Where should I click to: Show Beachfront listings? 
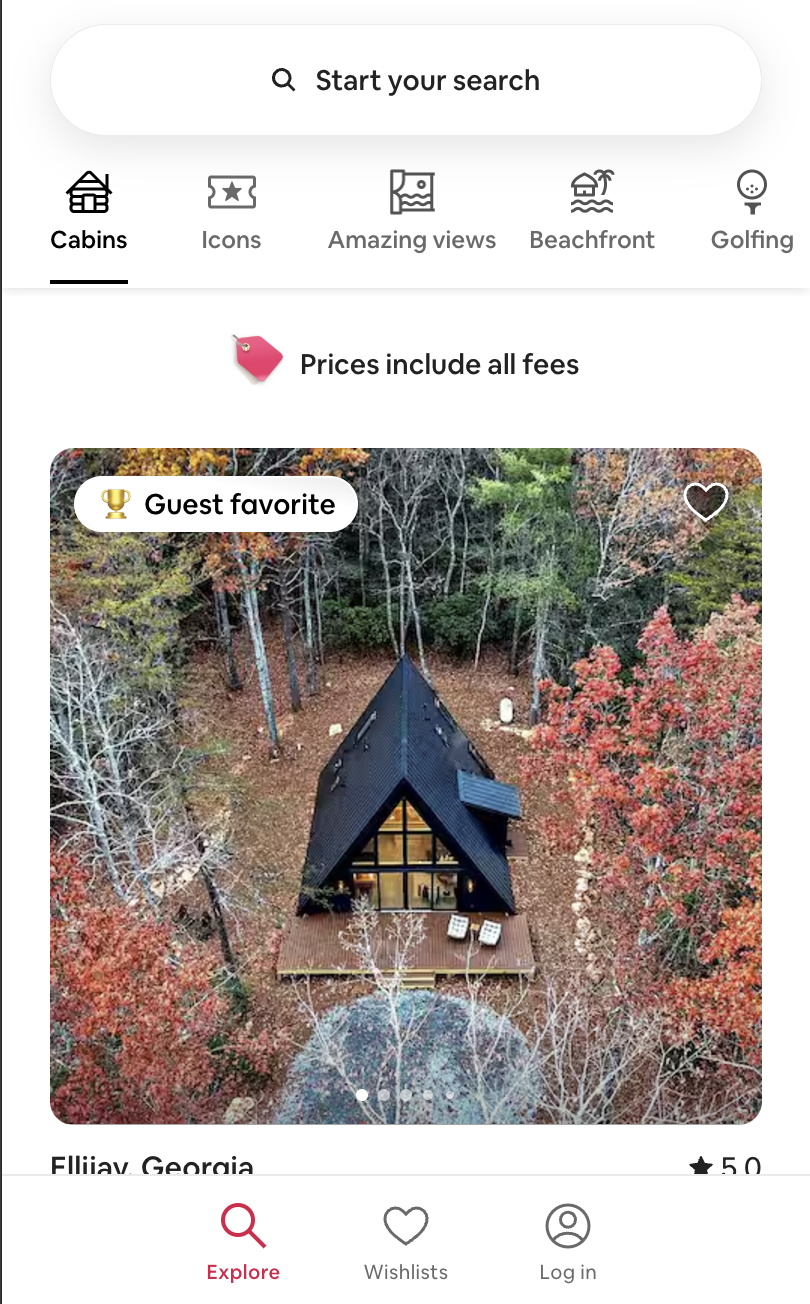592,213
